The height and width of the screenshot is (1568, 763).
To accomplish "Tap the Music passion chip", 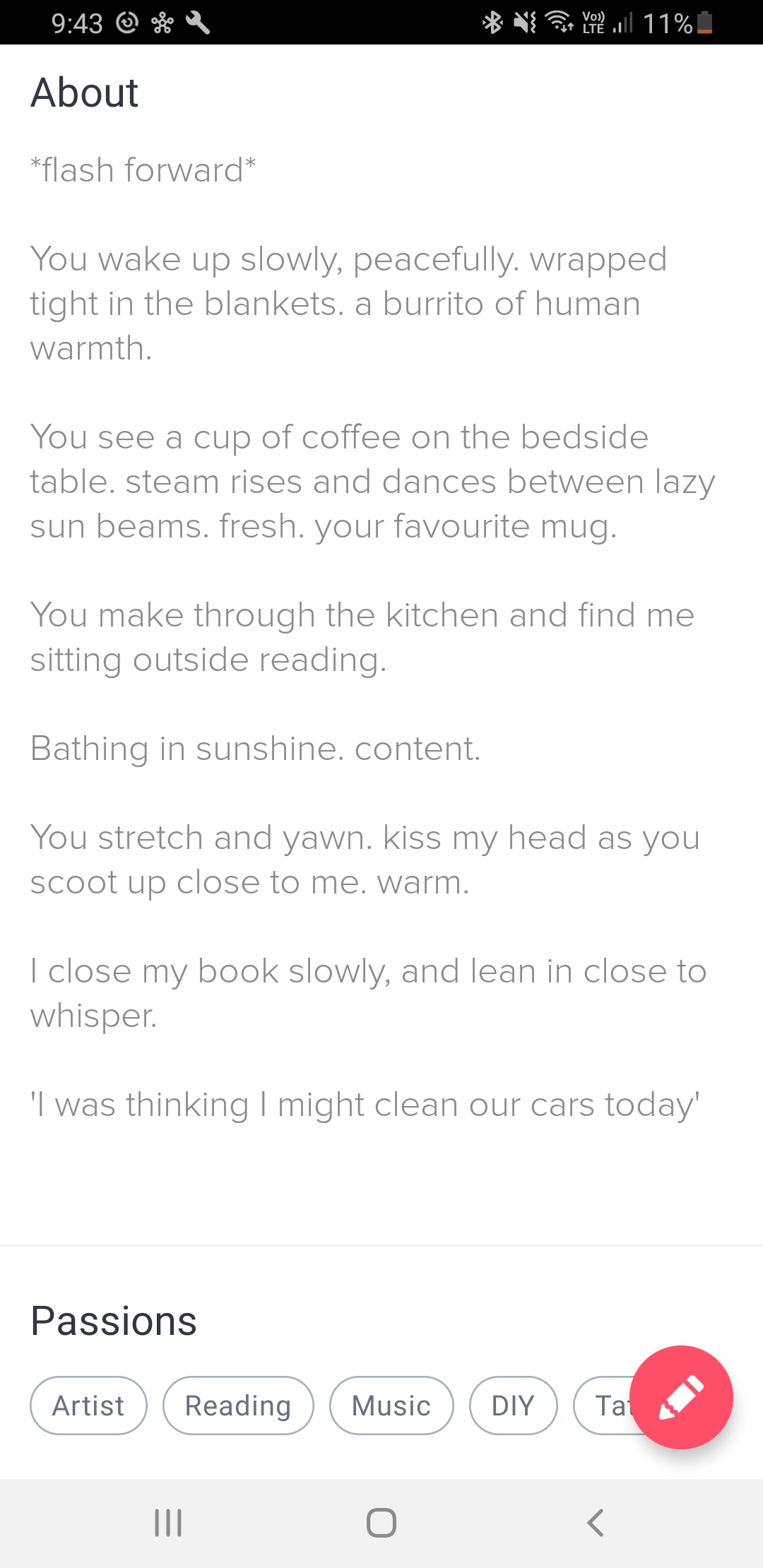I will click(x=391, y=1406).
